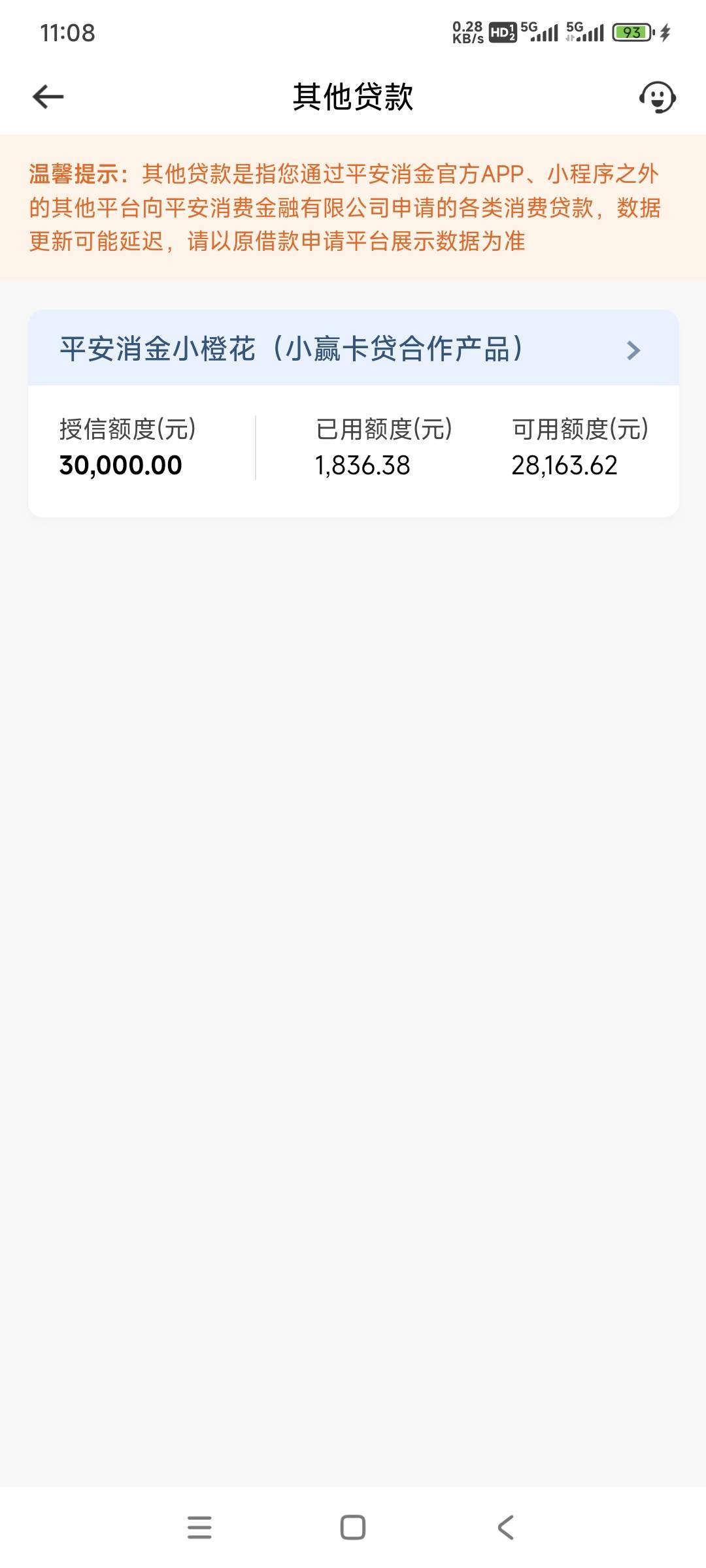Open 平安消金小橙花 loan product details
Screen dimensions: 706x1568
(x=353, y=348)
